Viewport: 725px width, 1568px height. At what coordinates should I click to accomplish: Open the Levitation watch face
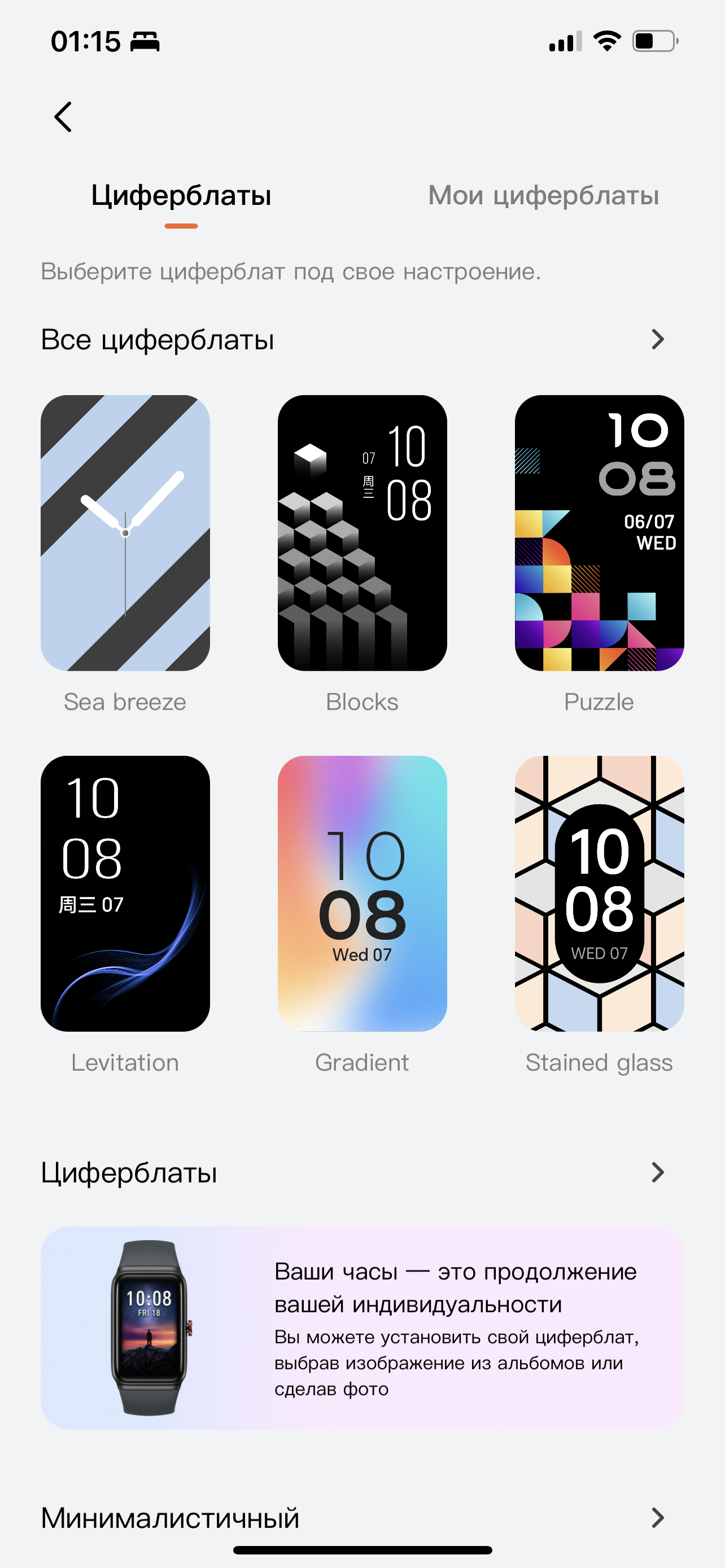125,894
